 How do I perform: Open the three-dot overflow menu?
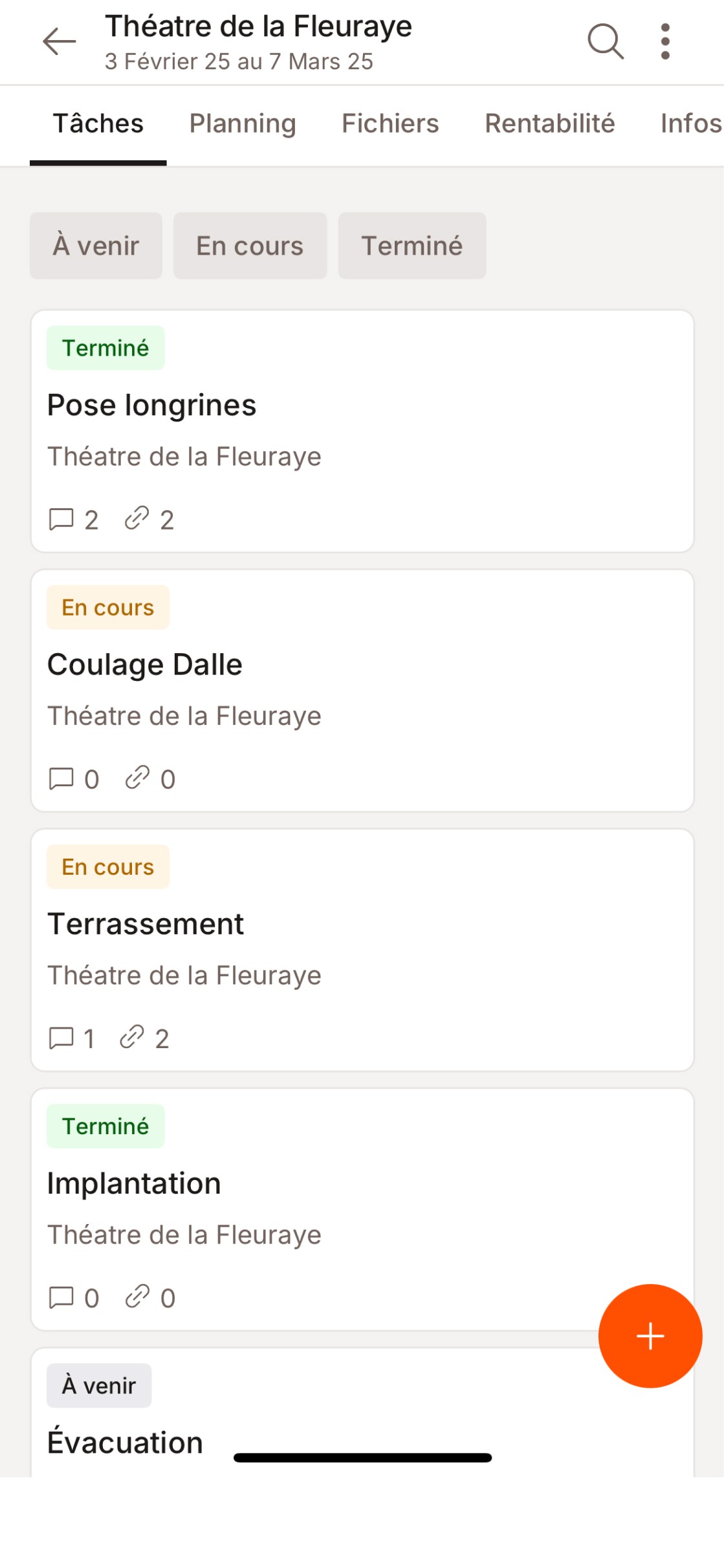(x=664, y=42)
